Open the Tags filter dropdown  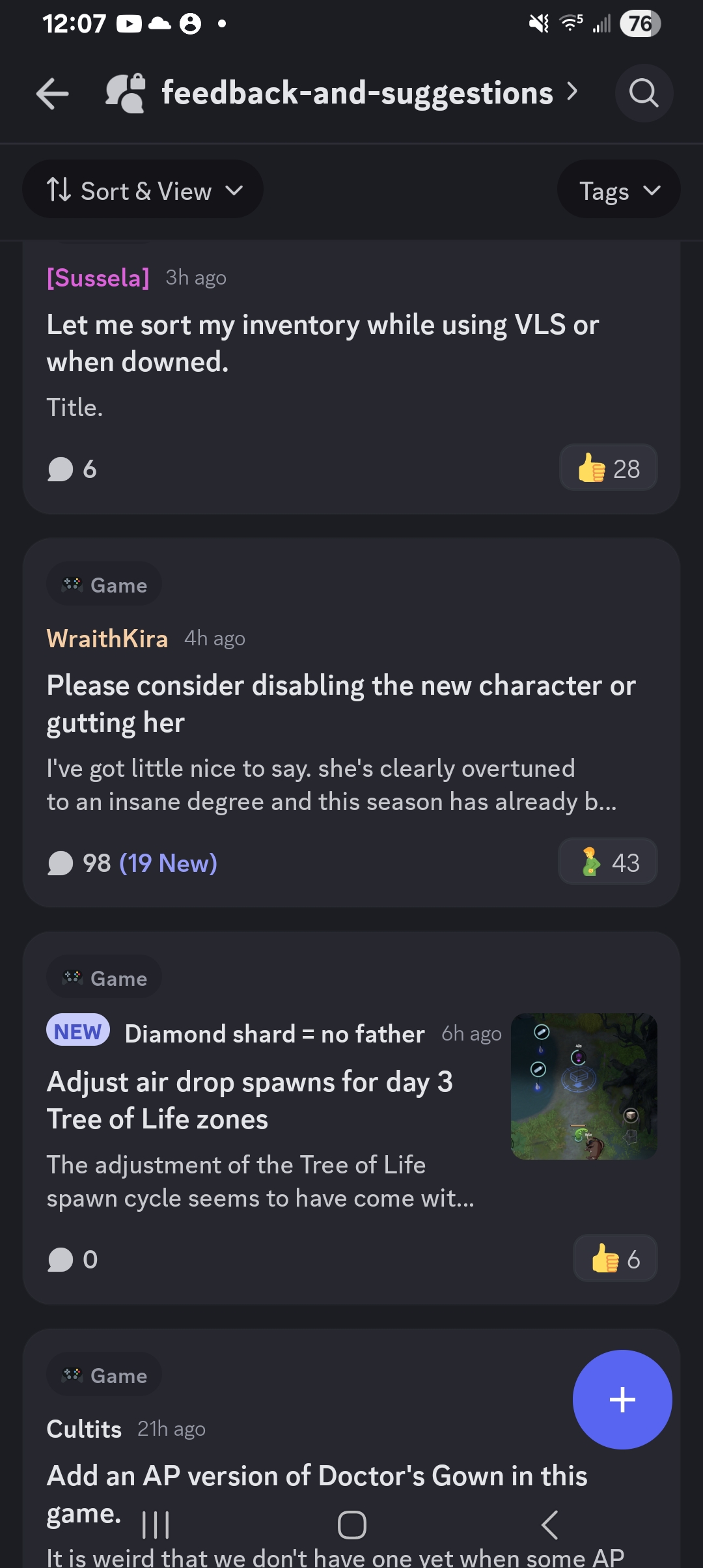tap(618, 191)
